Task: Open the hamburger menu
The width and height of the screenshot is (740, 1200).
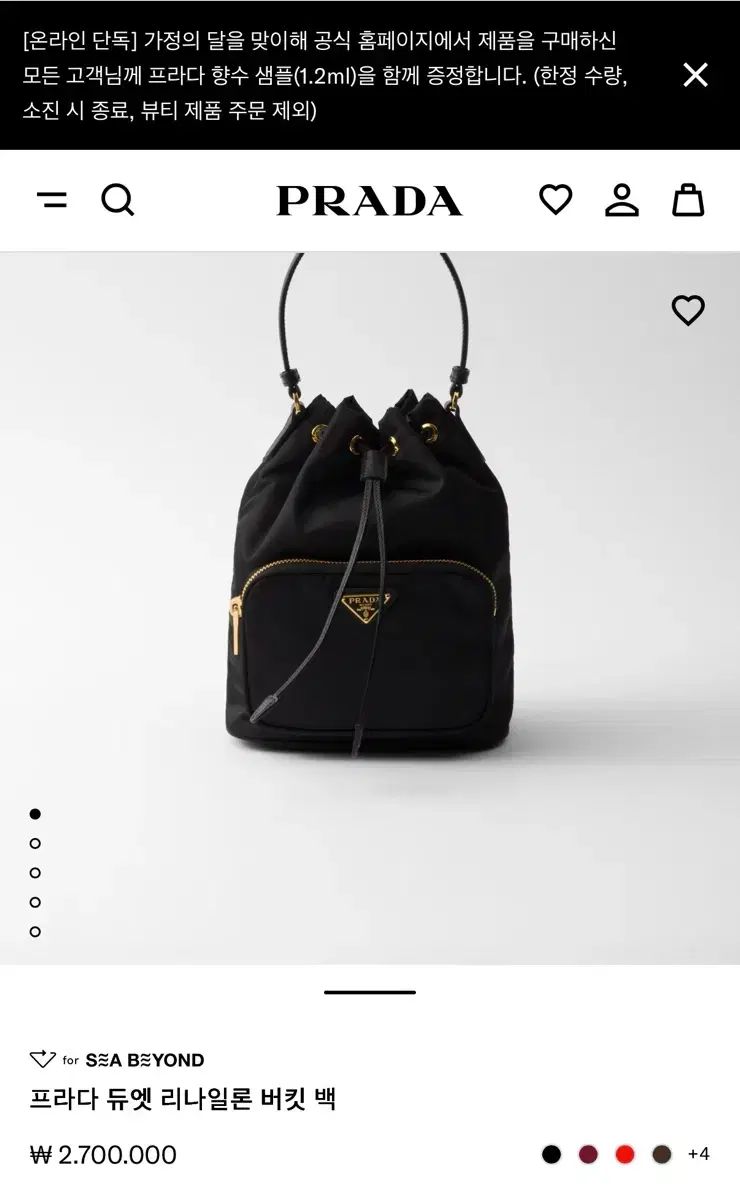Action: 52,200
